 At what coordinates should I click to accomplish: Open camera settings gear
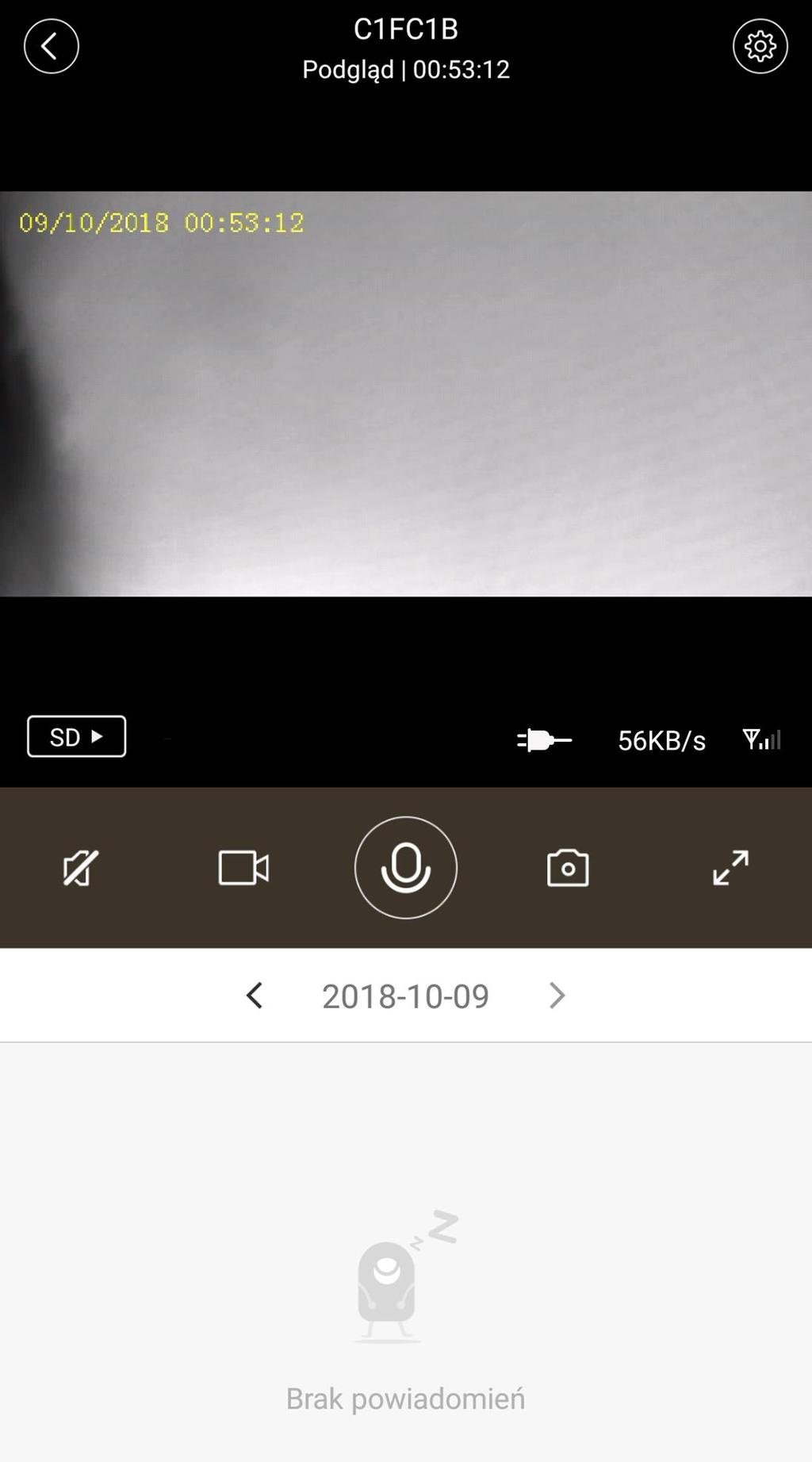[760, 46]
